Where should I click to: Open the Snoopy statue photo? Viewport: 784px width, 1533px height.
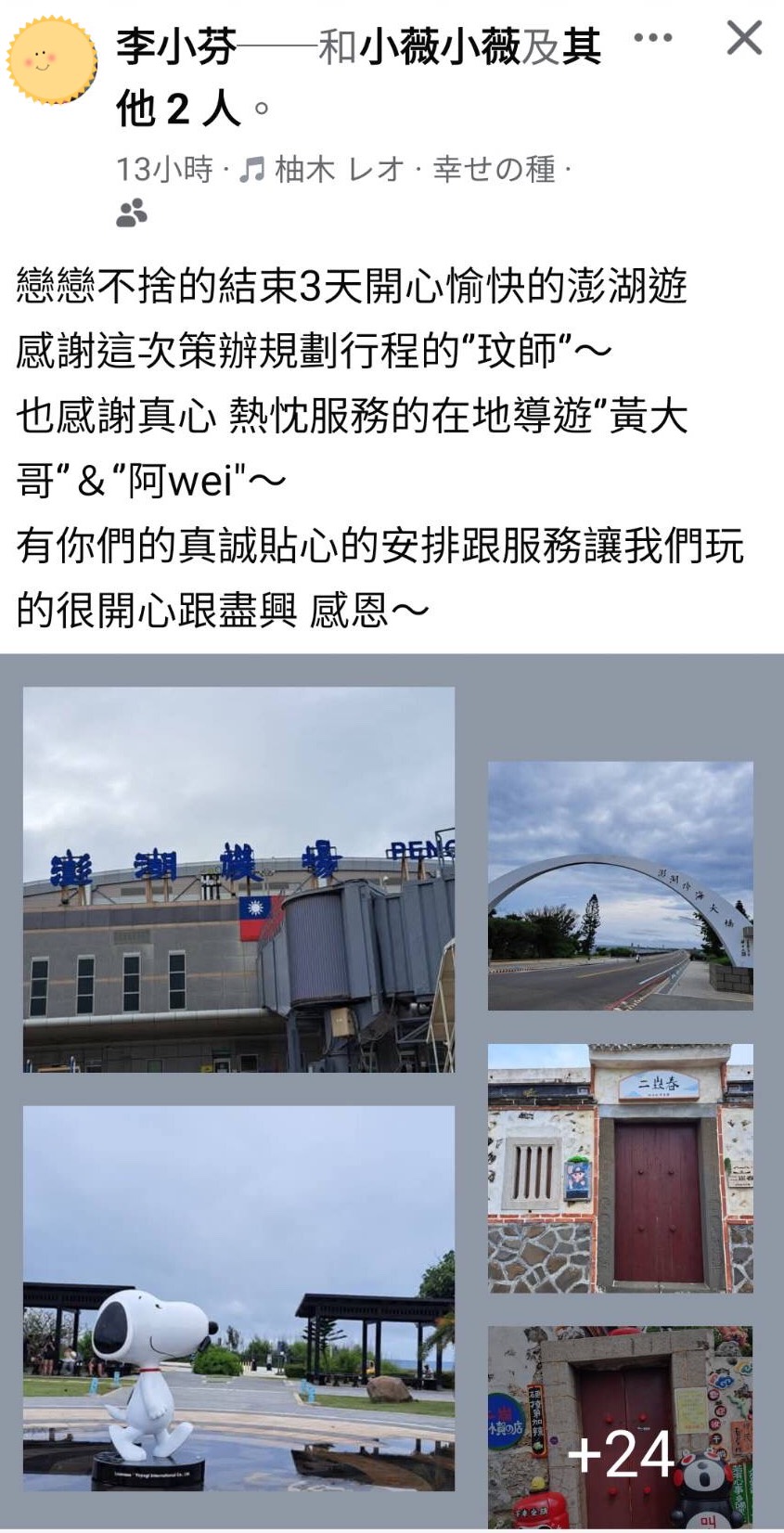[x=238, y=1298]
